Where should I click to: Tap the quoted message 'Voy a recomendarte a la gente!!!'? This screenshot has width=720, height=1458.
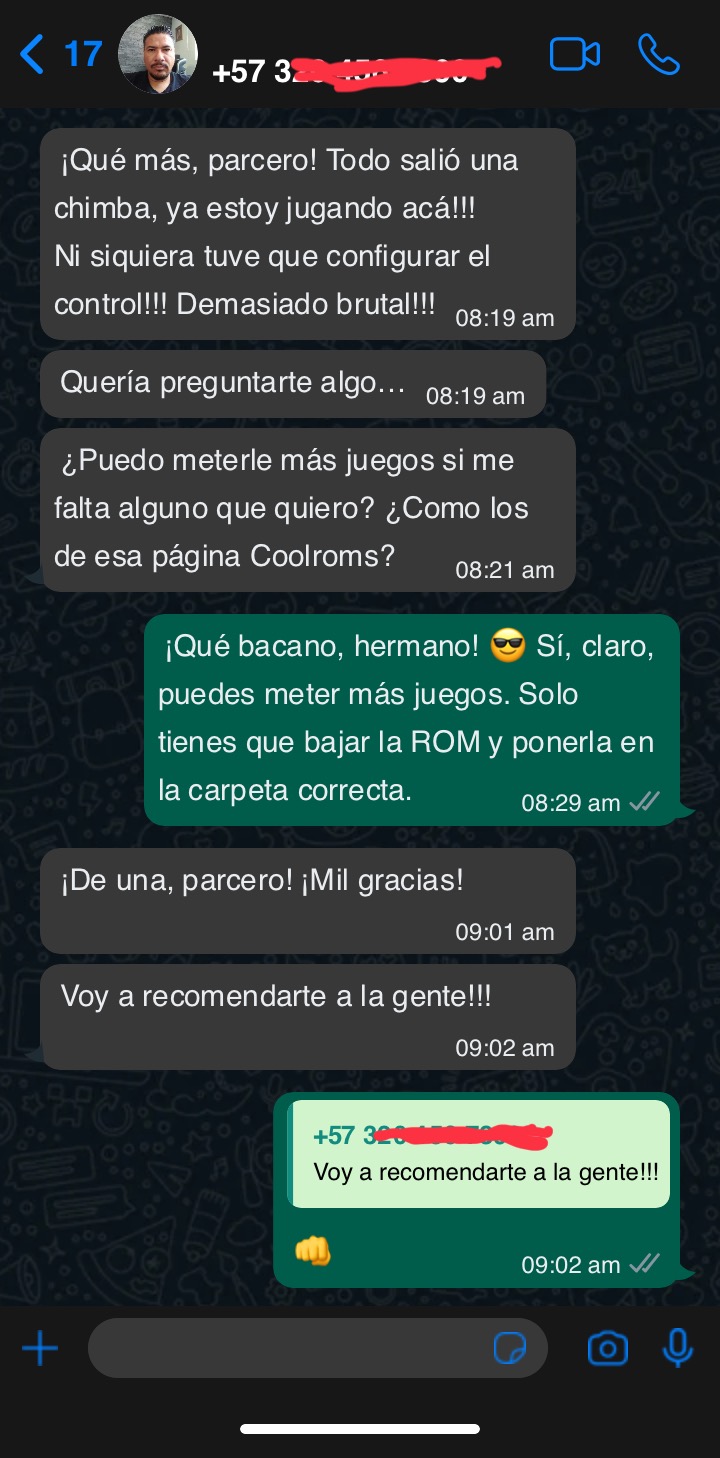point(478,1154)
